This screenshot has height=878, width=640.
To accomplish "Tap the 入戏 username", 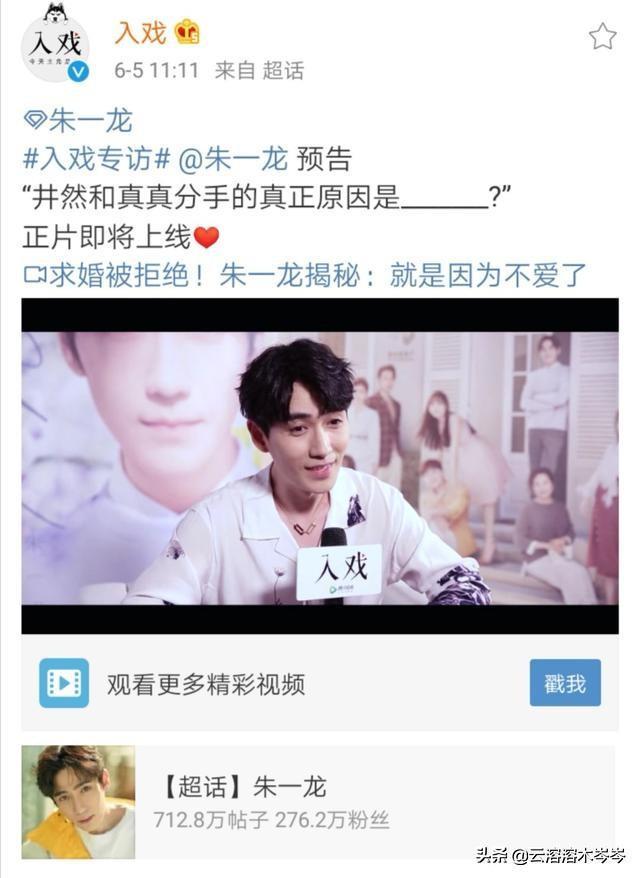I will [140, 33].
